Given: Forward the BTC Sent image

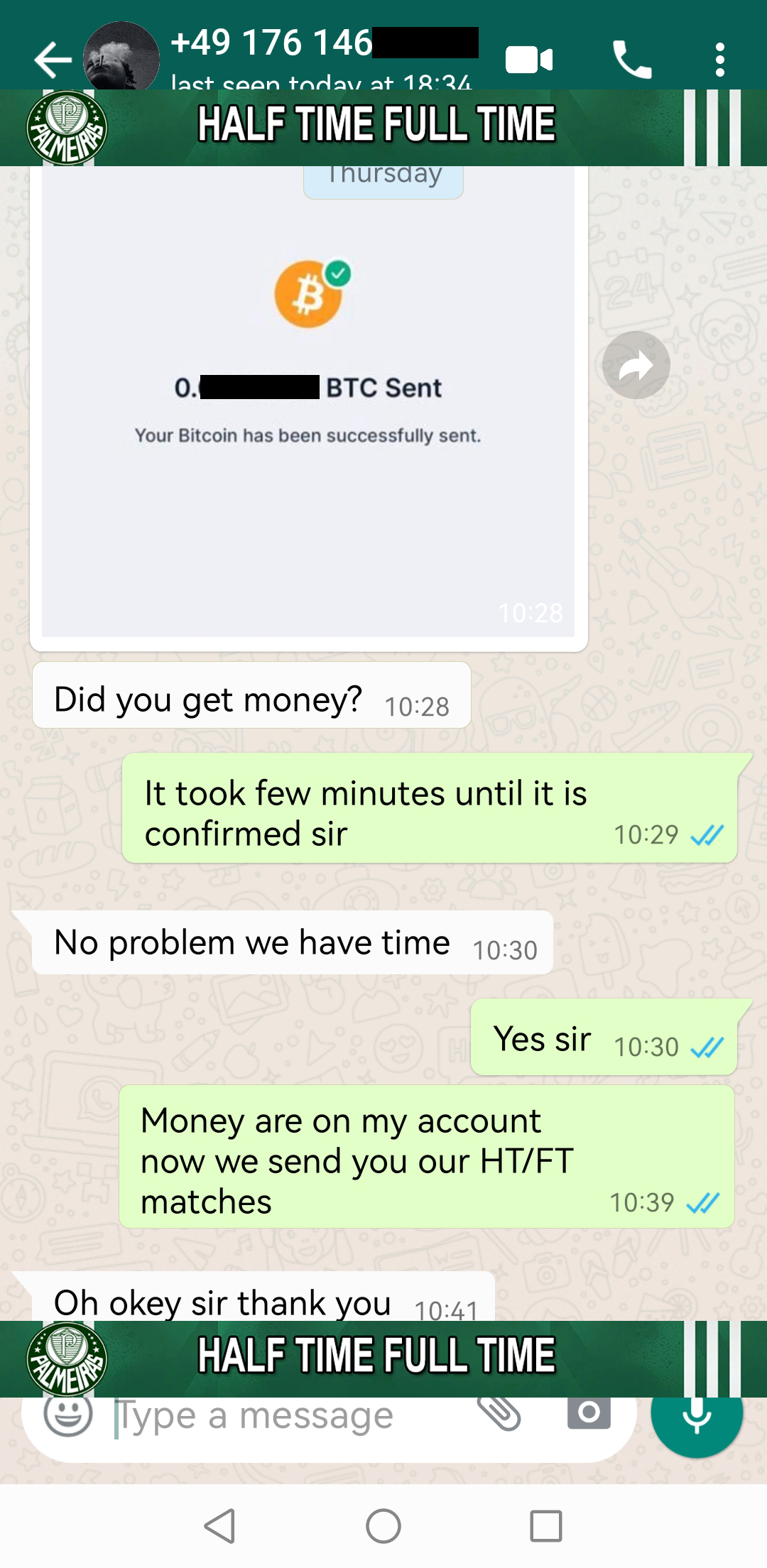Looking at the screenshot, I should pos(636,365).
